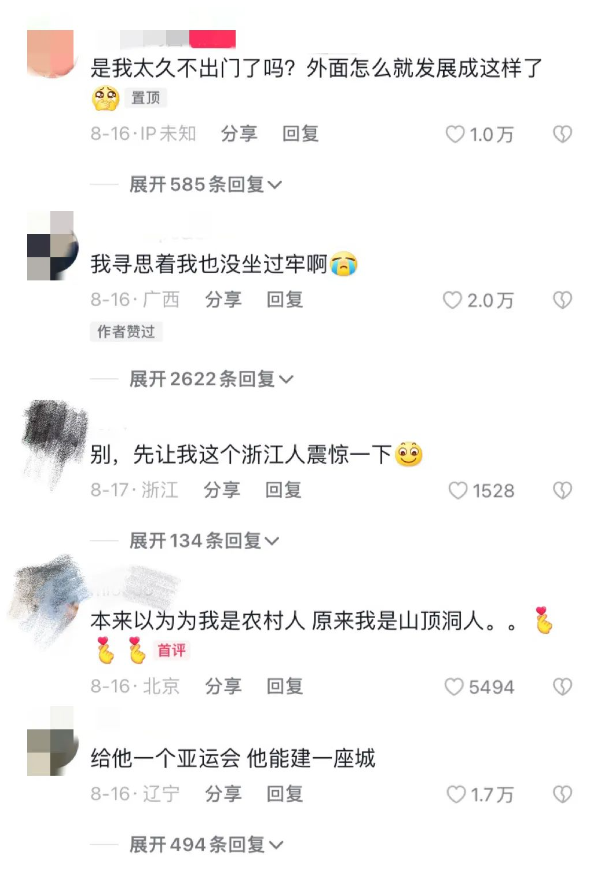This screenshot has height=877, width=603.
Task: Dislike the pinned 太久不出门 comment
Action: click(x=563, y=134)
